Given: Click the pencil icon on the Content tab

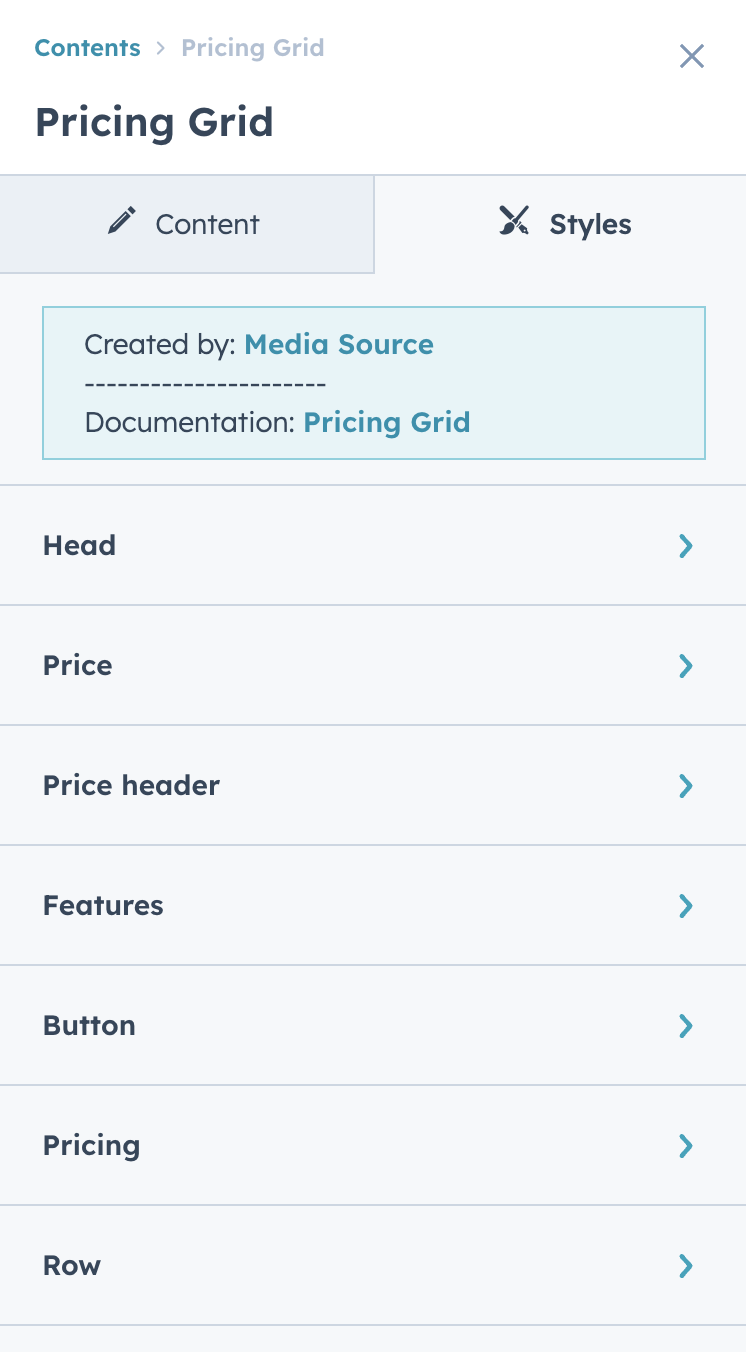Looking at the screenshot, I should [121, 222].
